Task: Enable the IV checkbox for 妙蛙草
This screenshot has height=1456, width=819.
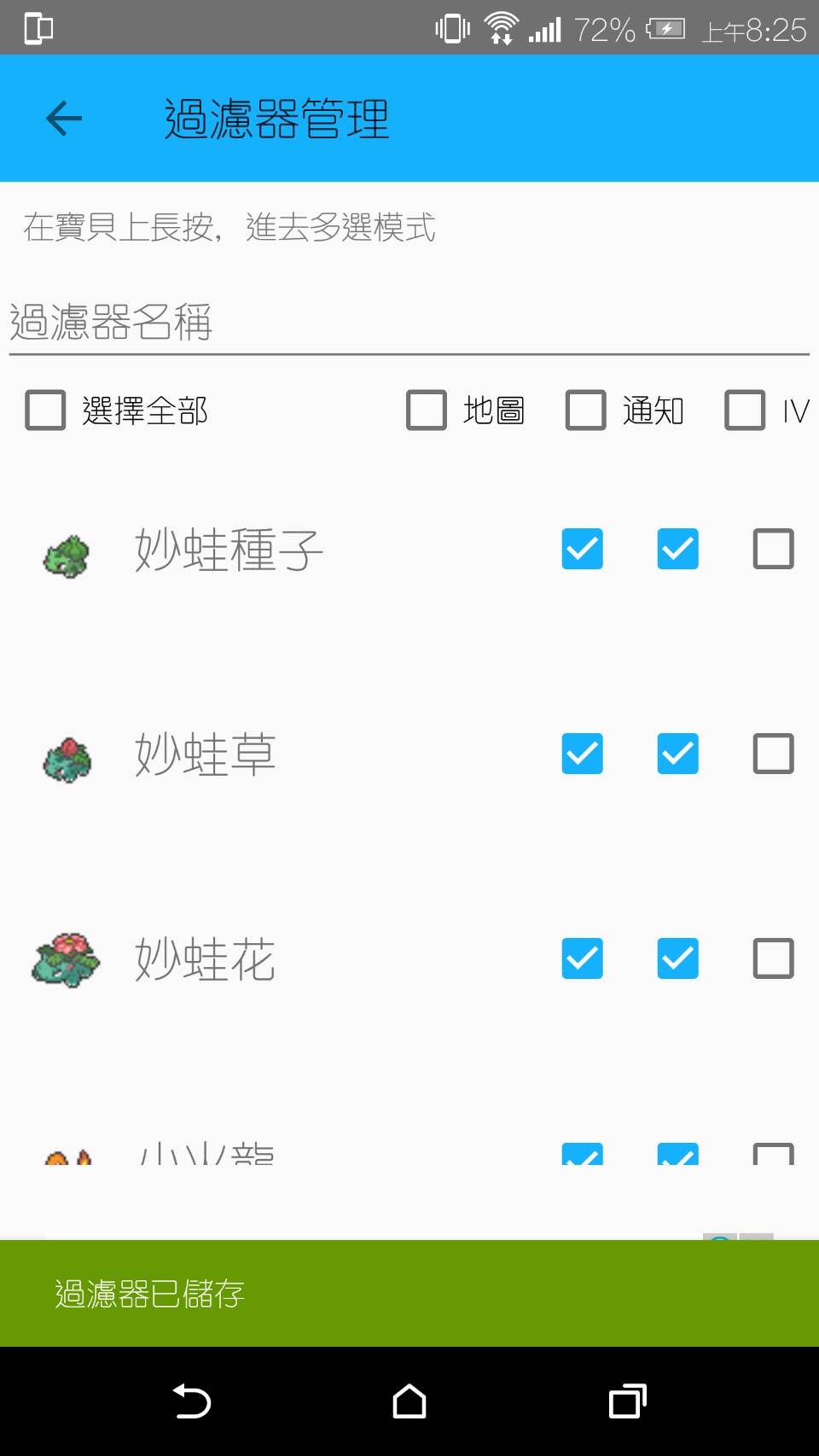Action: pyautogui.click(x=774, y=754)
